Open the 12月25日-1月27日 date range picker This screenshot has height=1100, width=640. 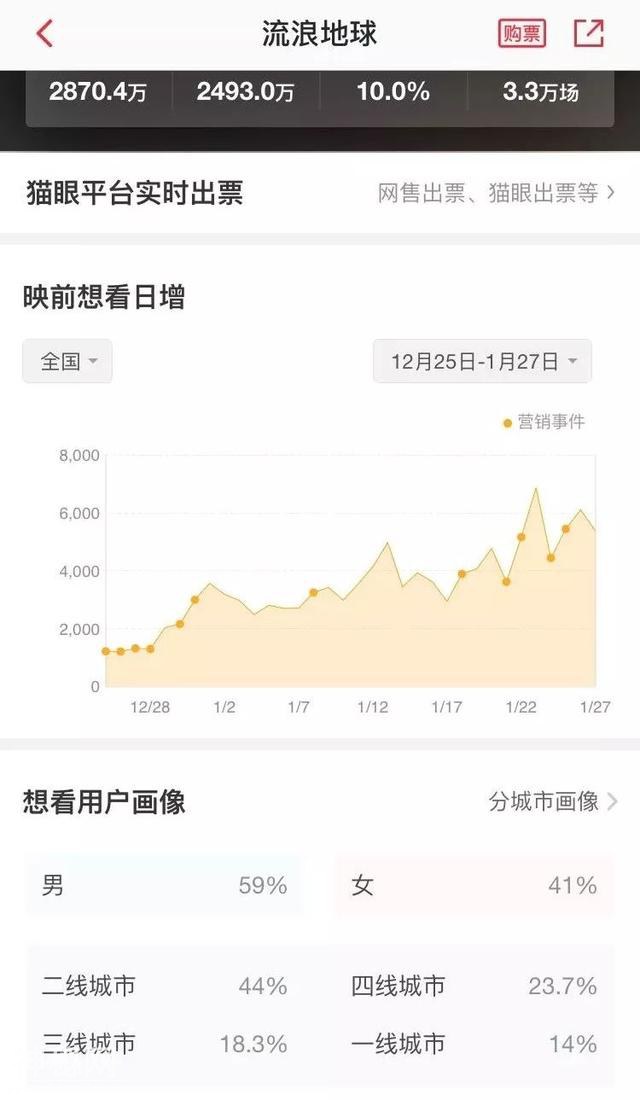click(482, 361)
